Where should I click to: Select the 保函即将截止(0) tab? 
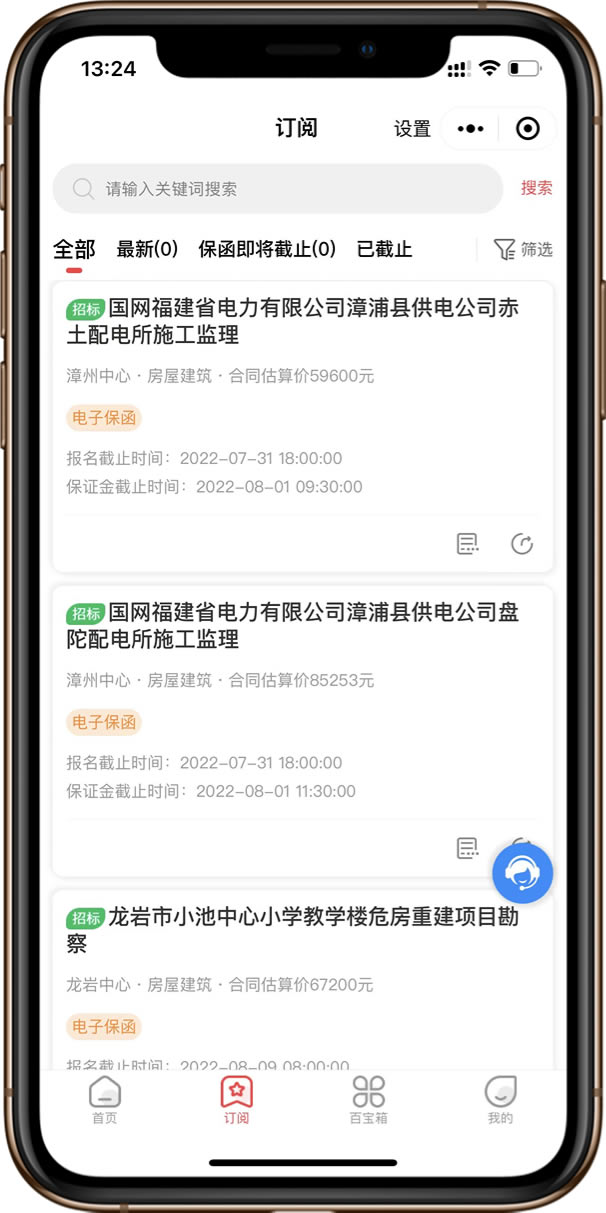click(x=267, y=250)
